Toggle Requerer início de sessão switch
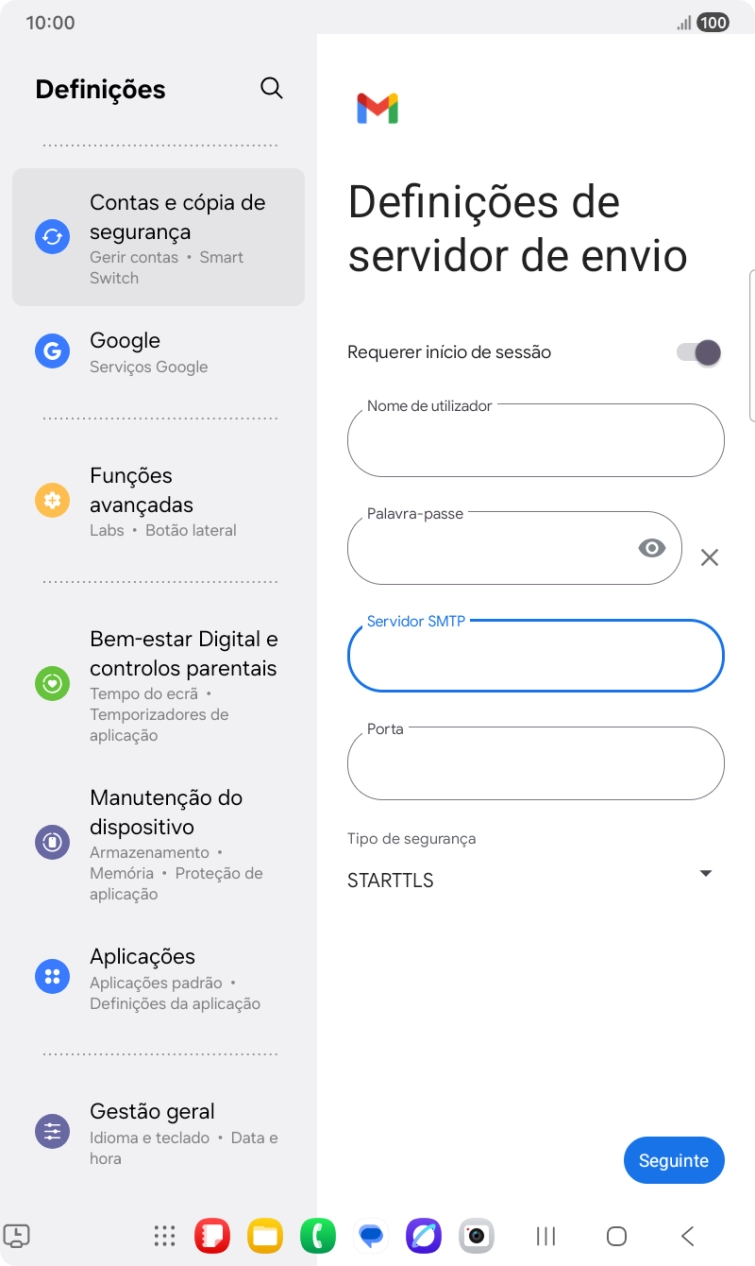Image resolution: width=755 pixels, height=1266 pixels. pyautogui.click(x=698, y=352)
